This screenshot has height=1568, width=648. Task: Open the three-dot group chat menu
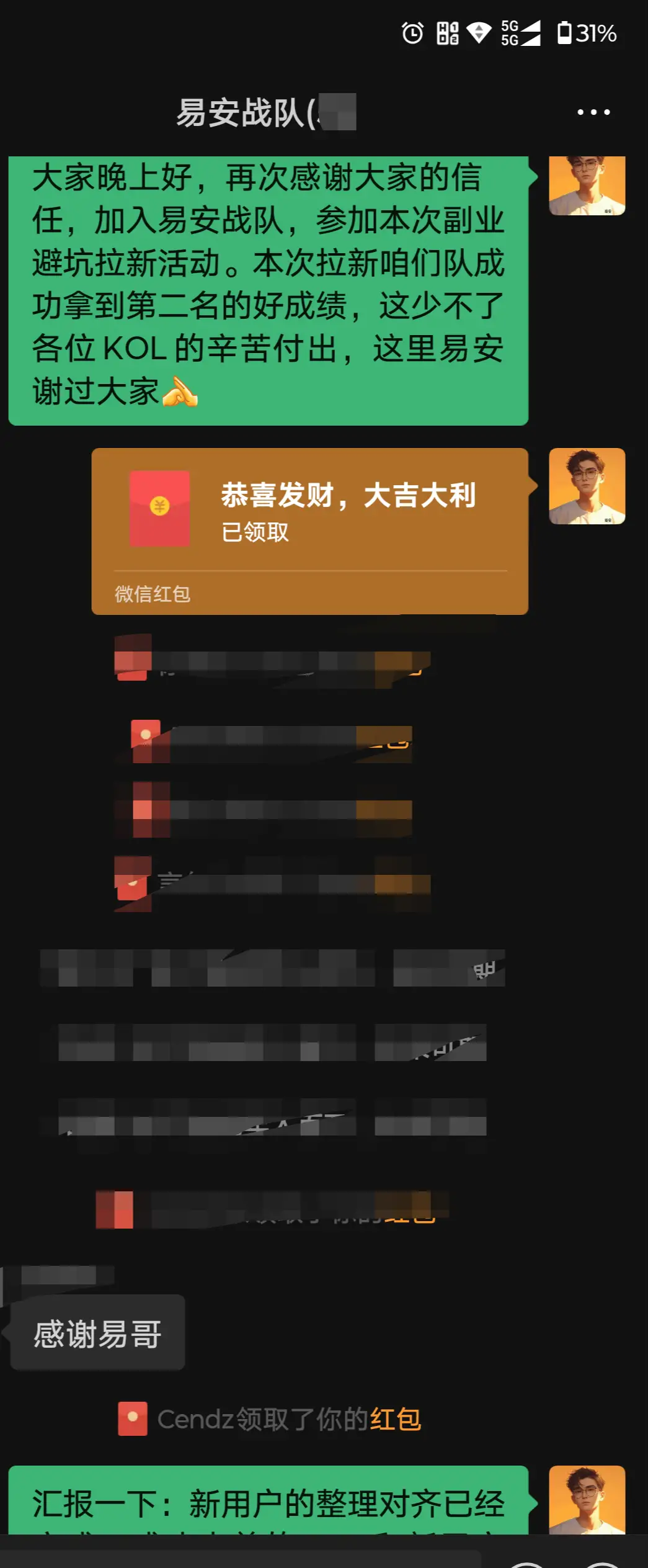tap(593, 112)
